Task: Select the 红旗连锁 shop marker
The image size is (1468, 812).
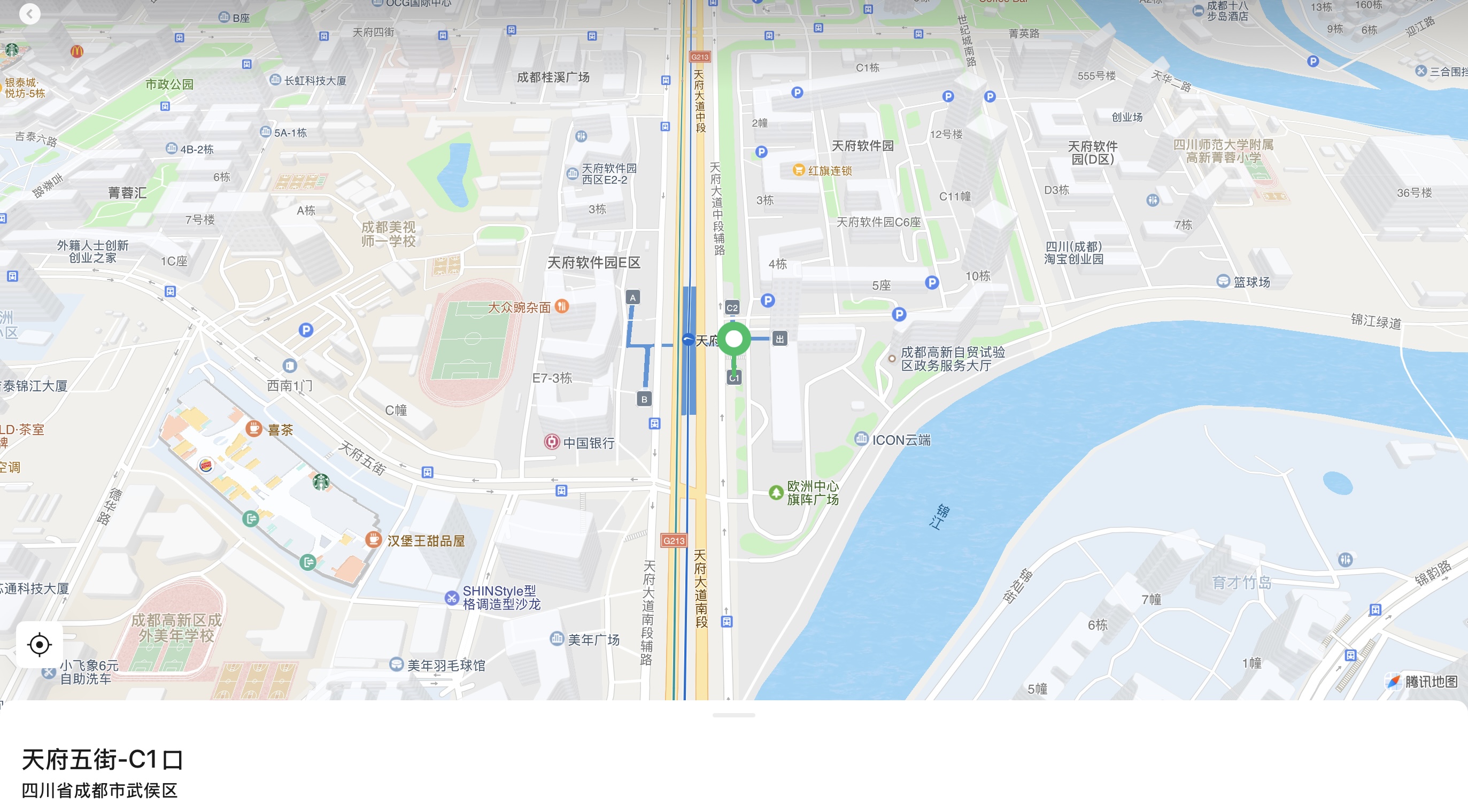Action: (799, 170)
